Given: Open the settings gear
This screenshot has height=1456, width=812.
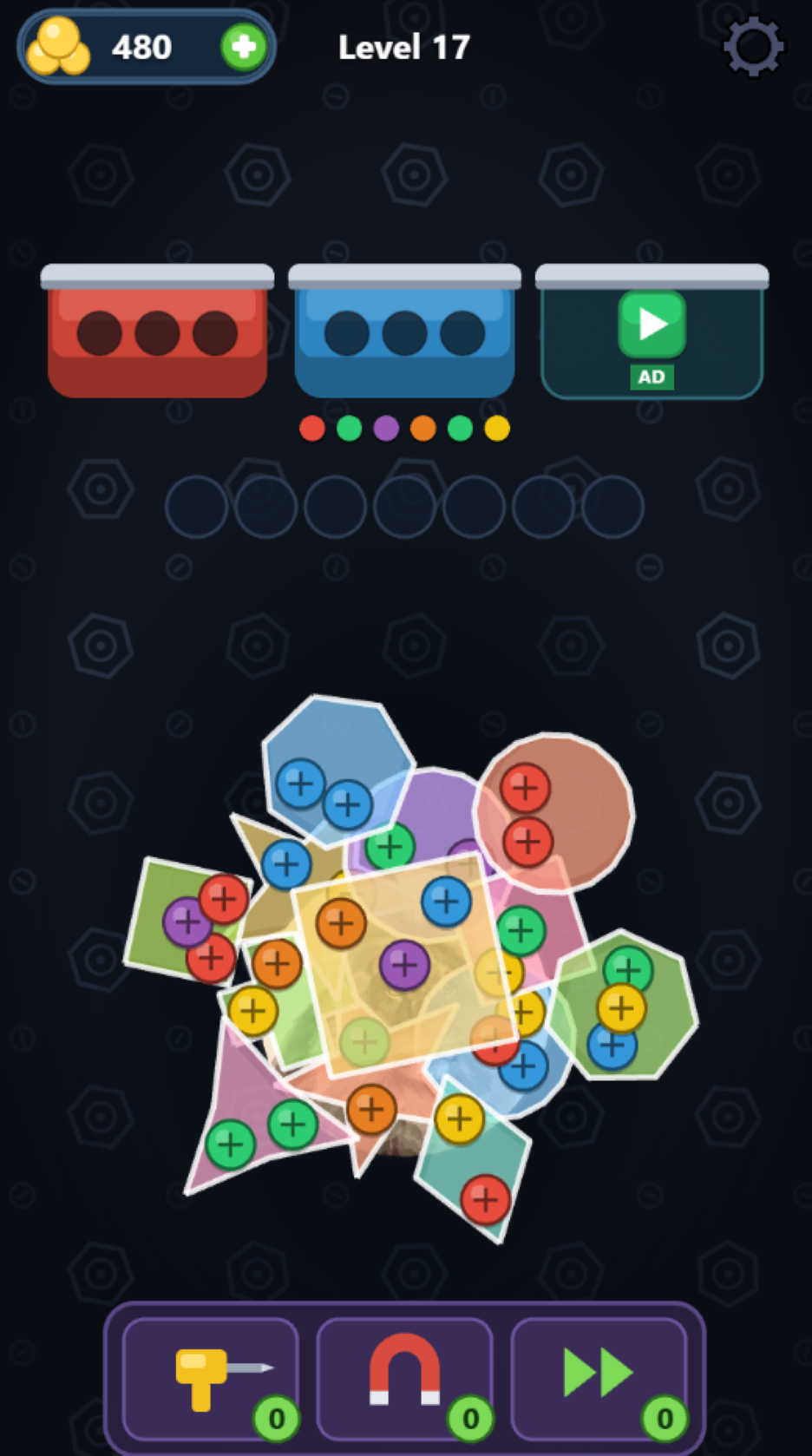Looking at the screenshot, I should (753, 47).
